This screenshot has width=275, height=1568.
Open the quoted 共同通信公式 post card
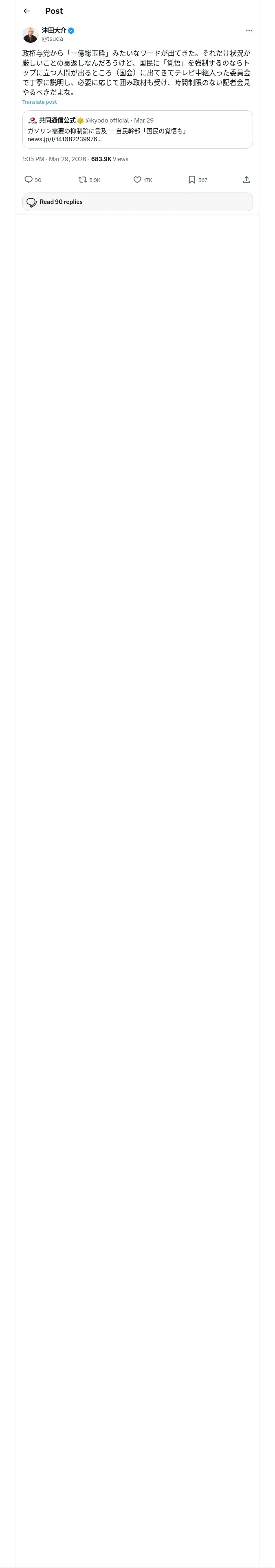[x=137, y=129]
